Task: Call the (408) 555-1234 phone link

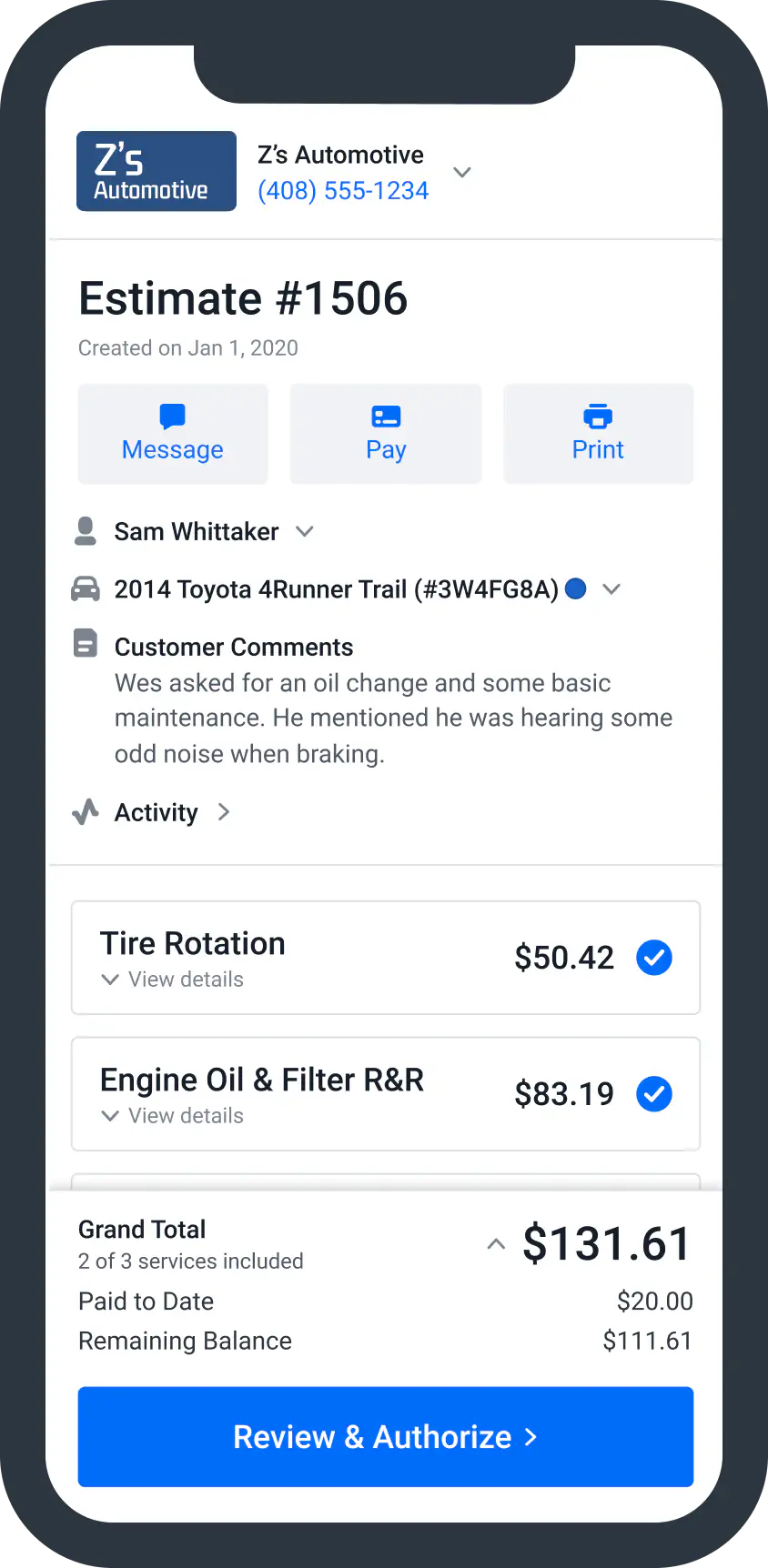Action: (343, 191)
